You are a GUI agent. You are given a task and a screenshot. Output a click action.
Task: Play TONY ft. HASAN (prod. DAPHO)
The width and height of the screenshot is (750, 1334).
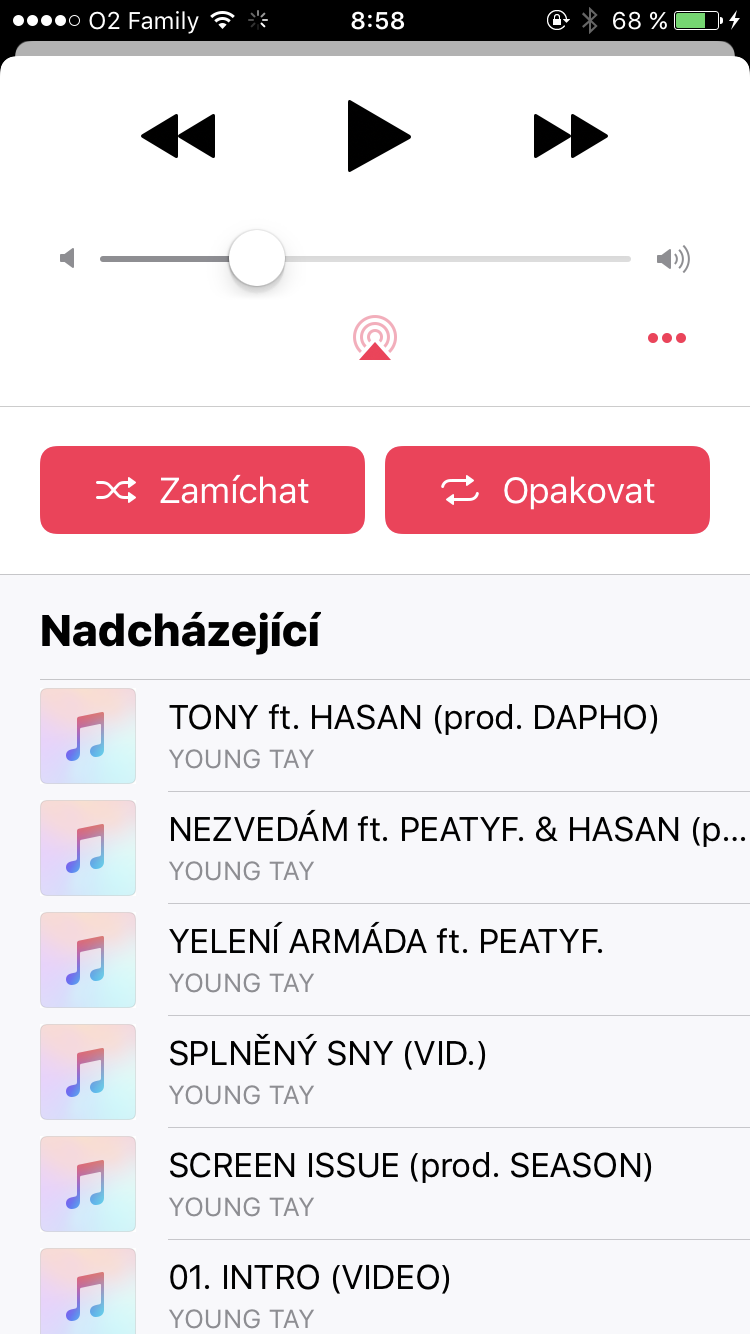pos(413,736)
